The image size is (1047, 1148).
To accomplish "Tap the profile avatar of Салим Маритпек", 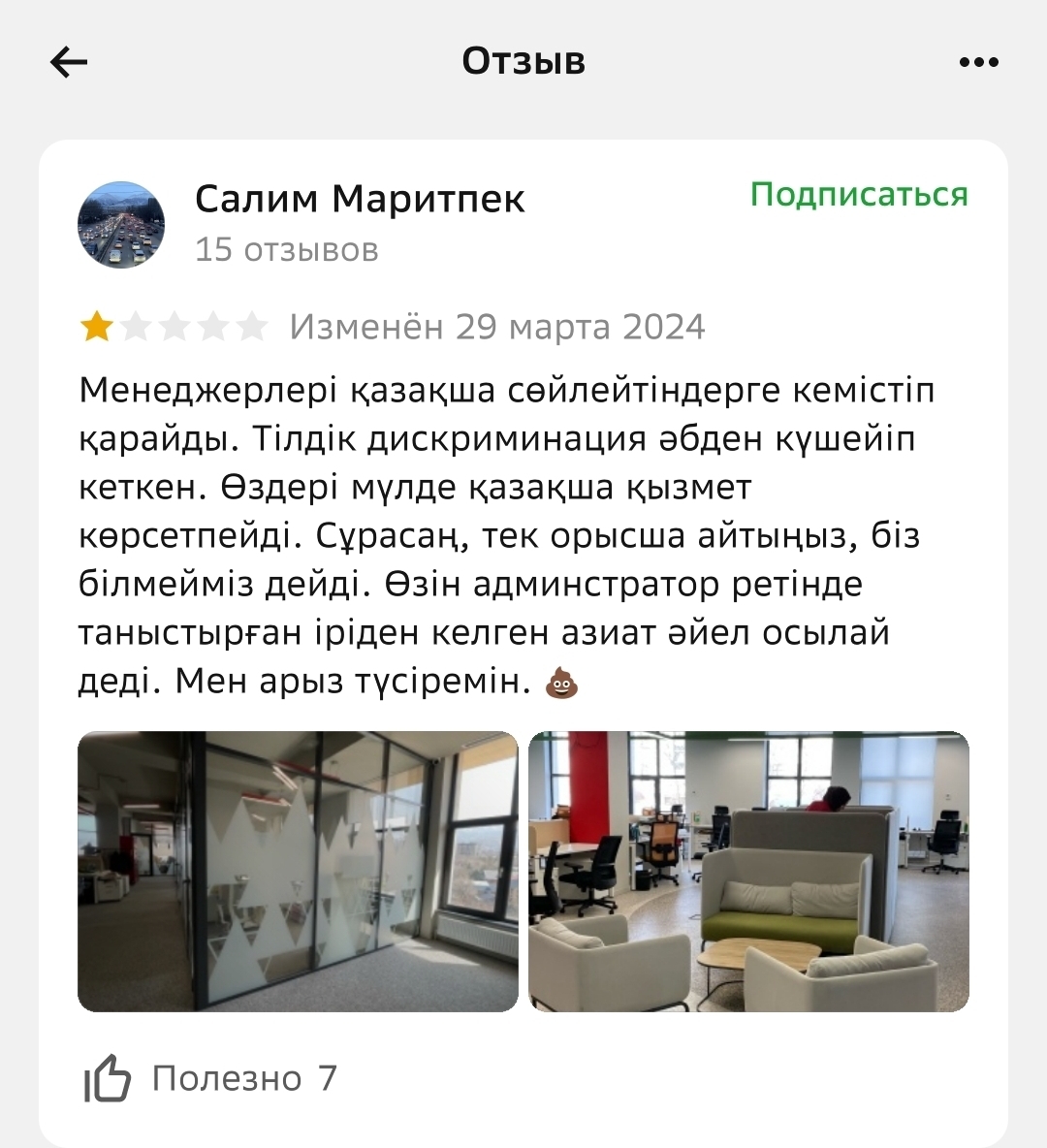I will [x=121, y=223].
